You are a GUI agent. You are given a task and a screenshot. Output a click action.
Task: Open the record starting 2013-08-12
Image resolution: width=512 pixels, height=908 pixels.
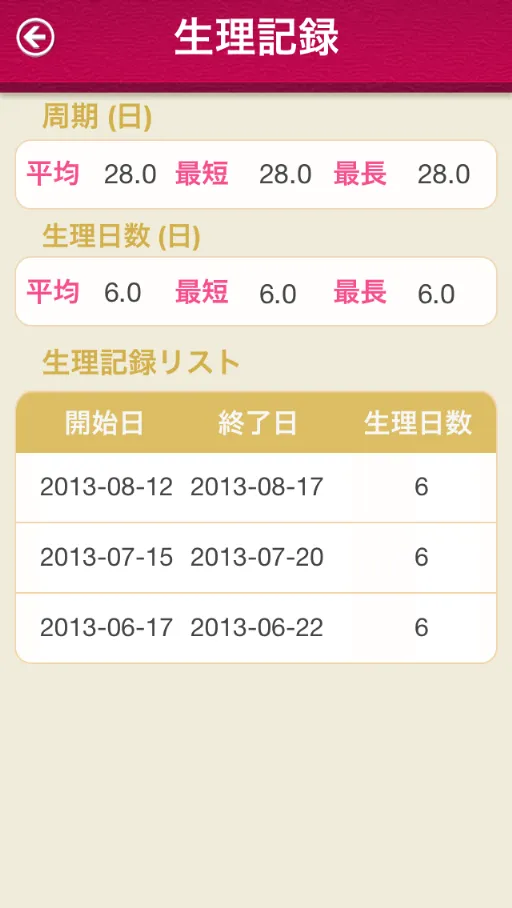(256, 488)
